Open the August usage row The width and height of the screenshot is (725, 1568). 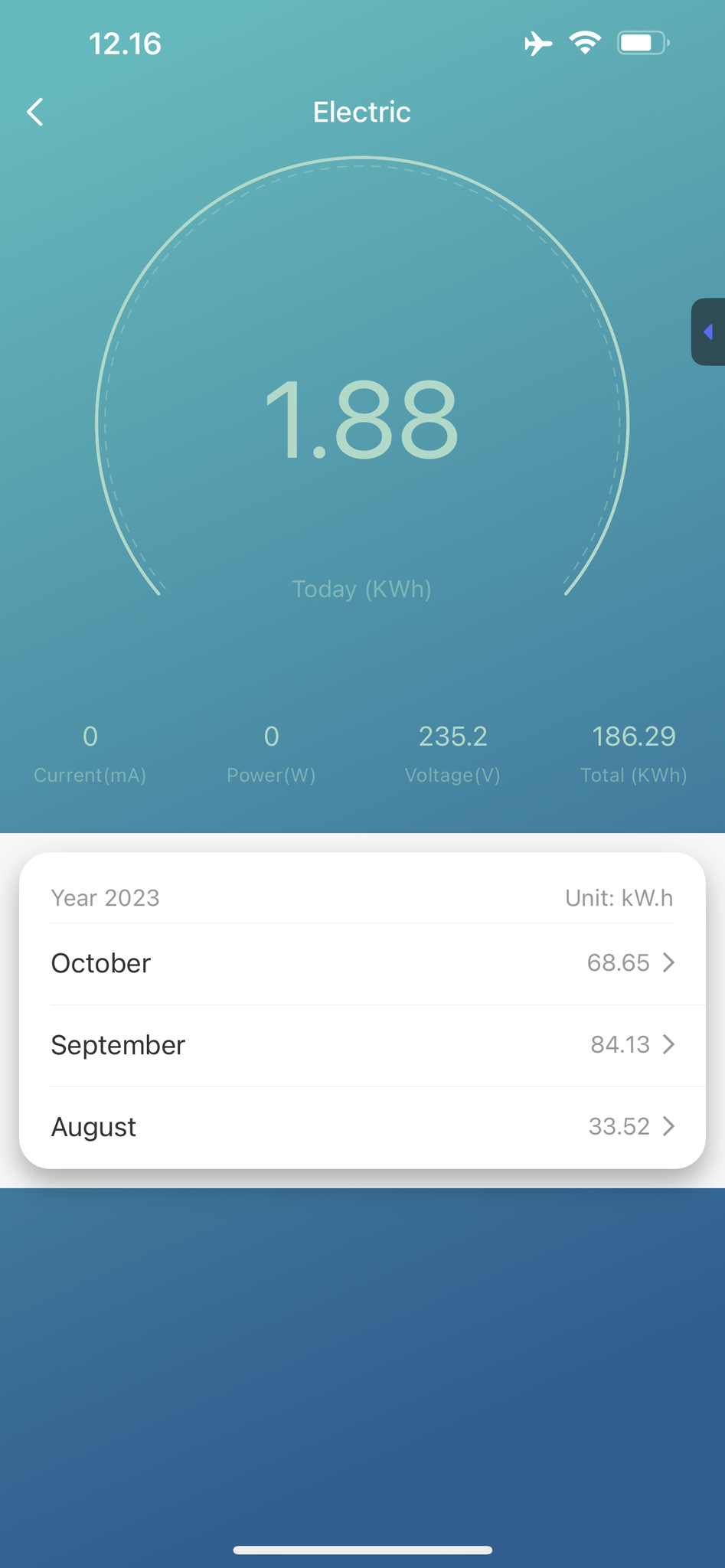click(x=362, y=1127)
